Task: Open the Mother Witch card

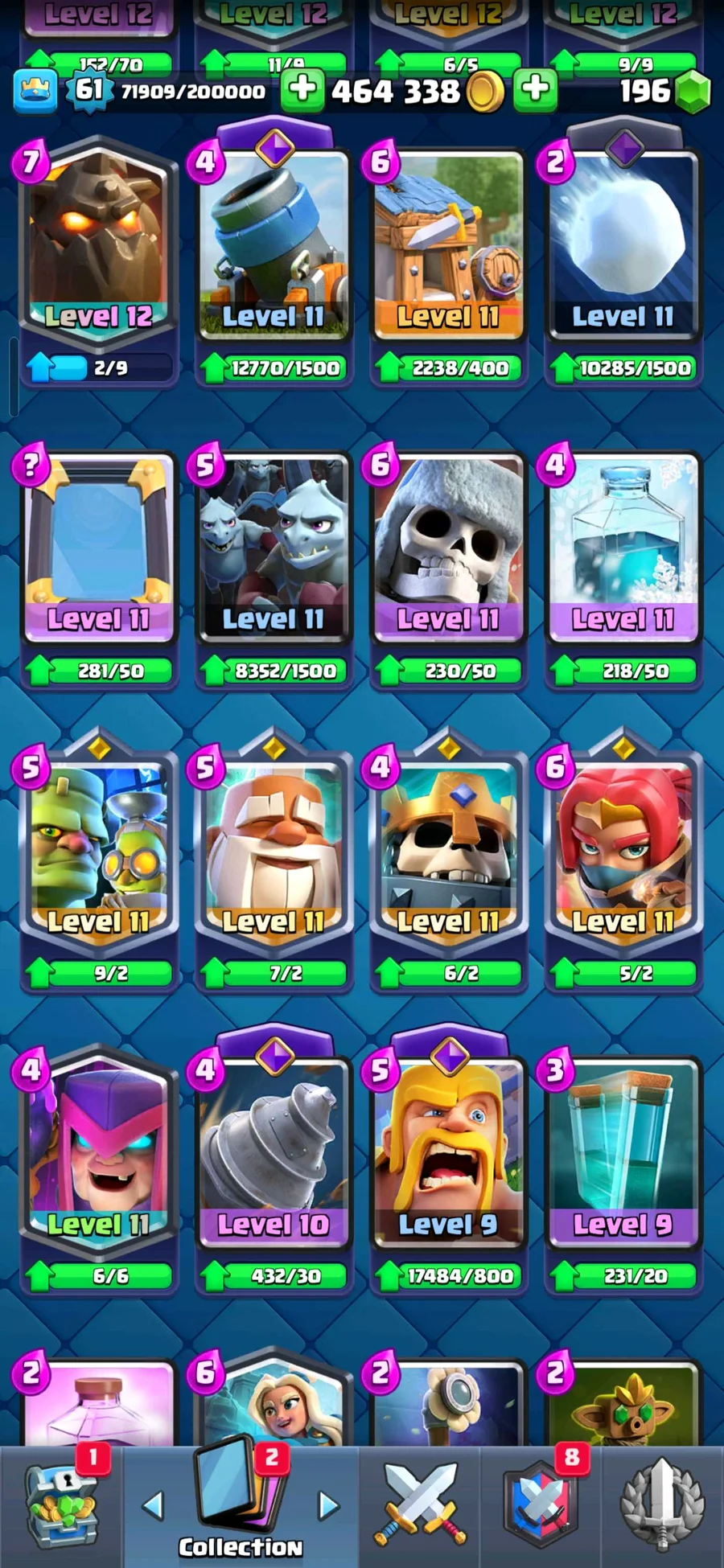Action: (98, 1150)
